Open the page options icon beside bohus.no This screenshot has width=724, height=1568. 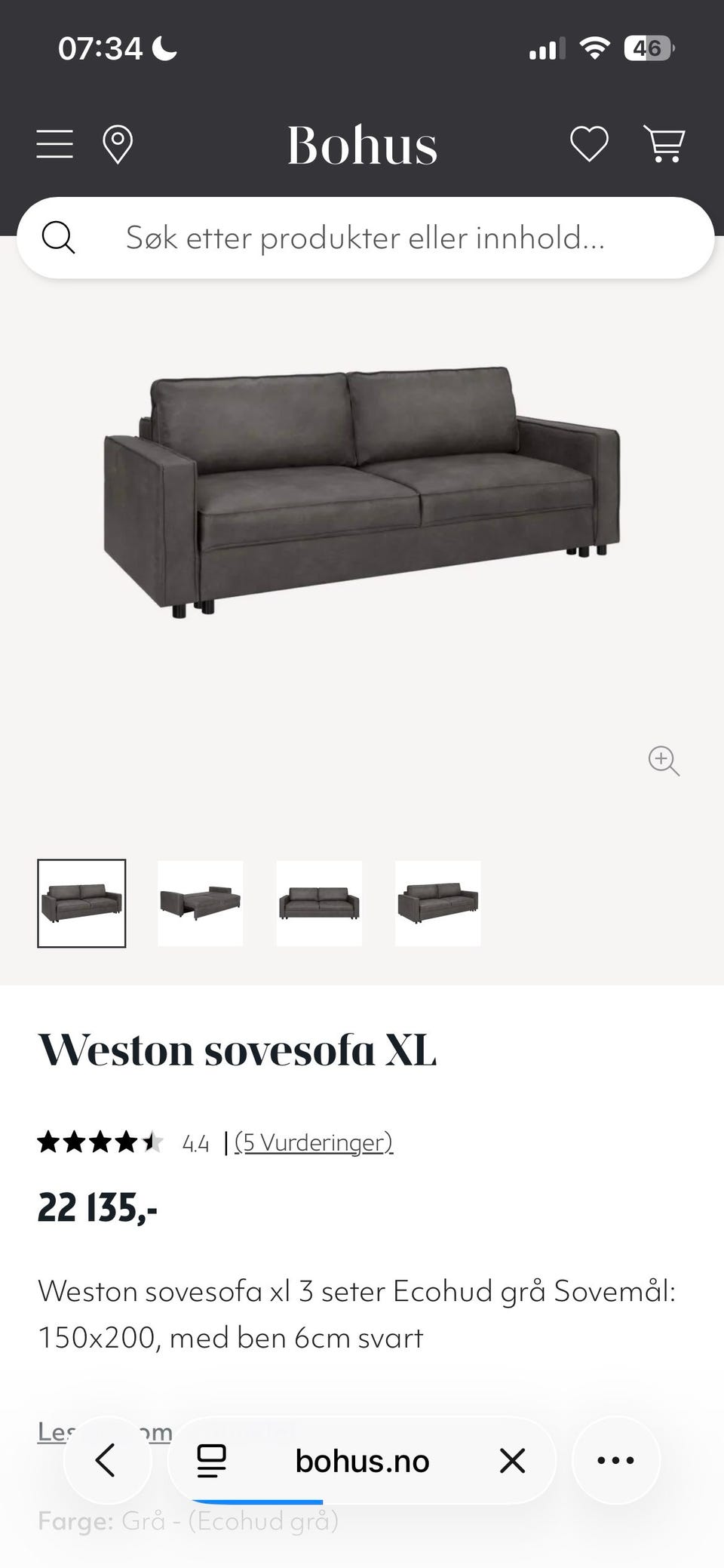[211, 1460]
